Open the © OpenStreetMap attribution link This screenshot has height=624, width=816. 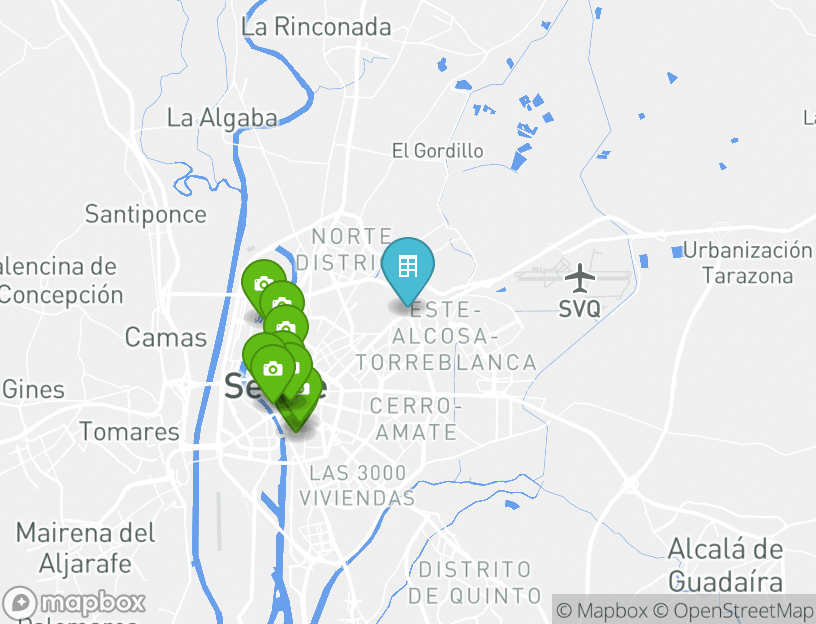(733, 610)
